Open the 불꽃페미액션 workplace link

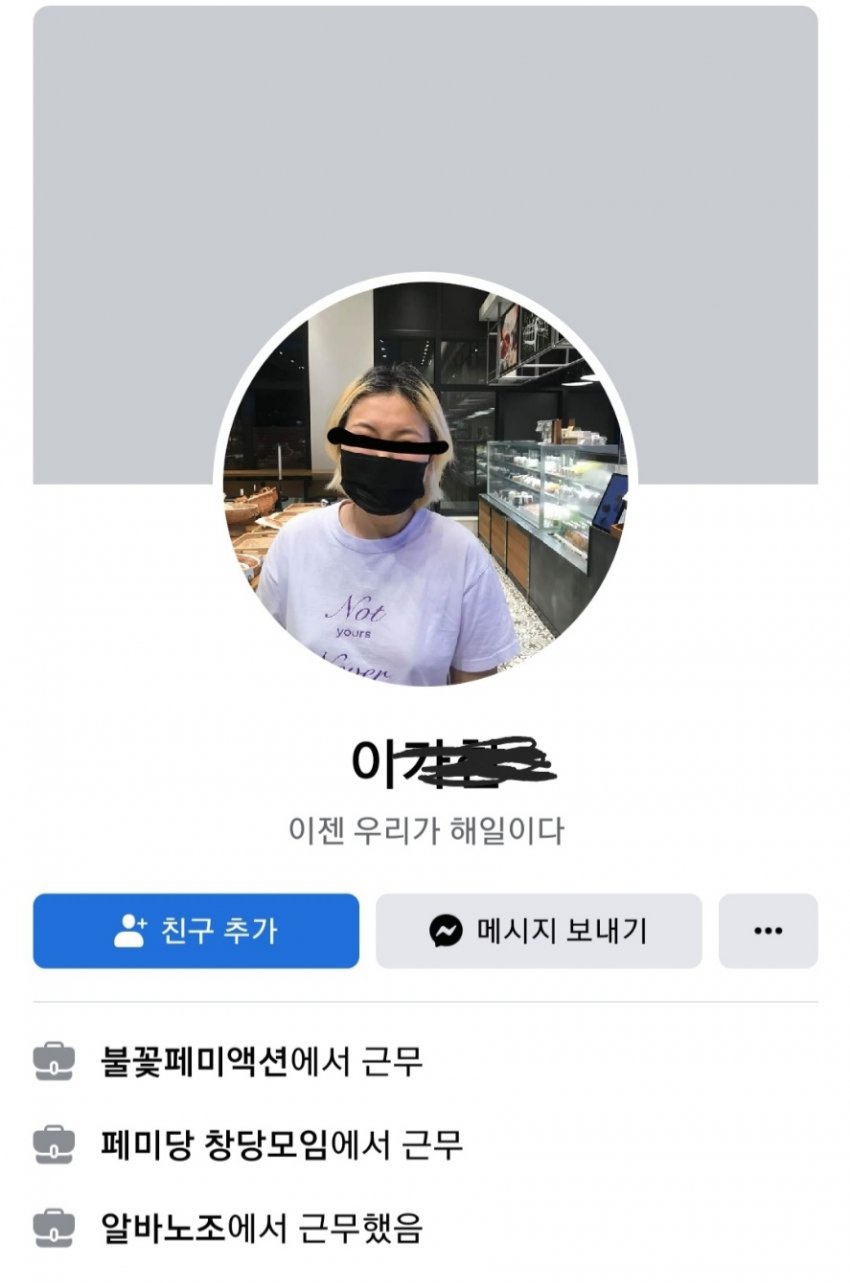click(194, 1061)
